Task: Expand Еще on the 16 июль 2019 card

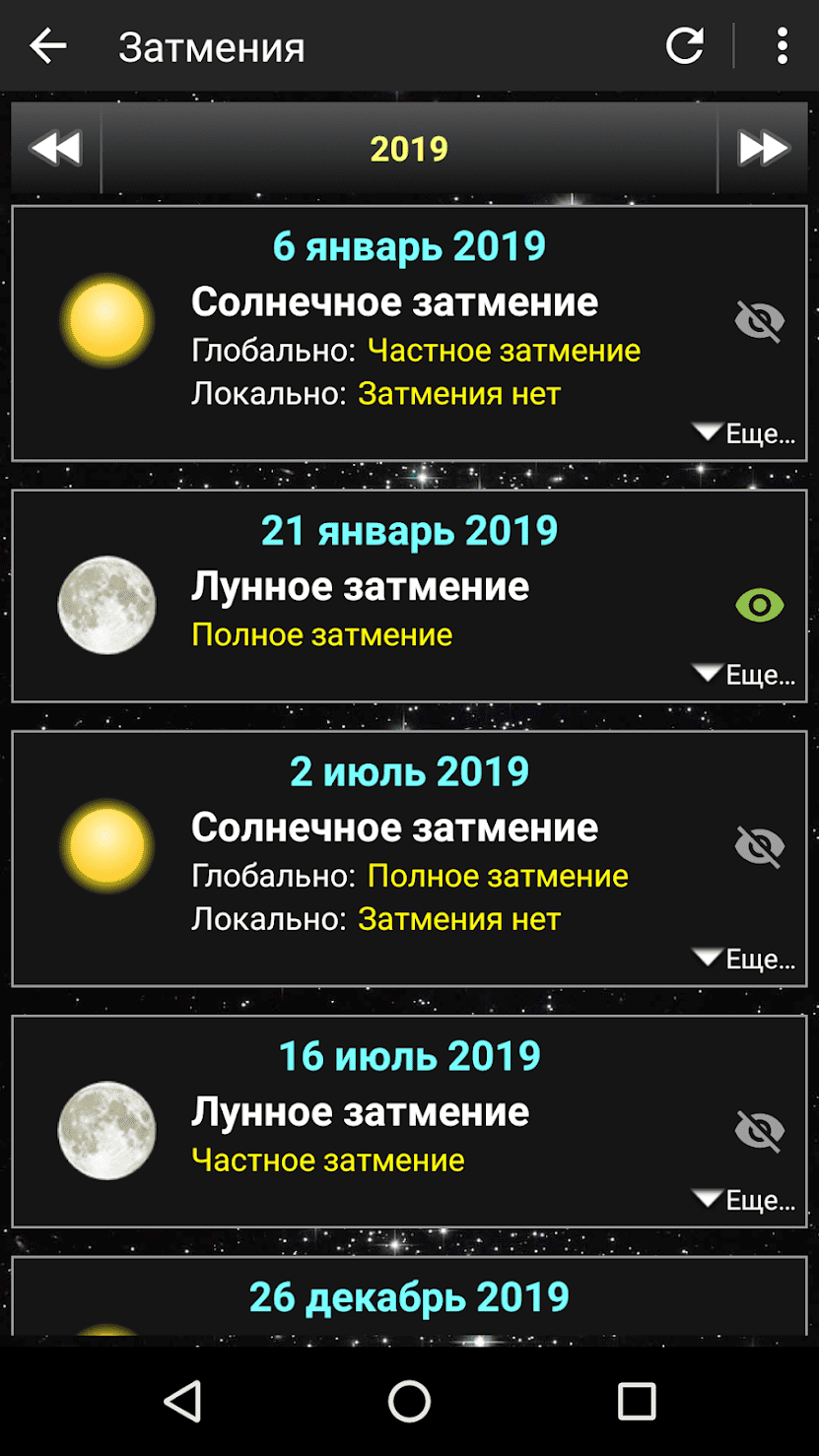Action: tap(745, 1201)
